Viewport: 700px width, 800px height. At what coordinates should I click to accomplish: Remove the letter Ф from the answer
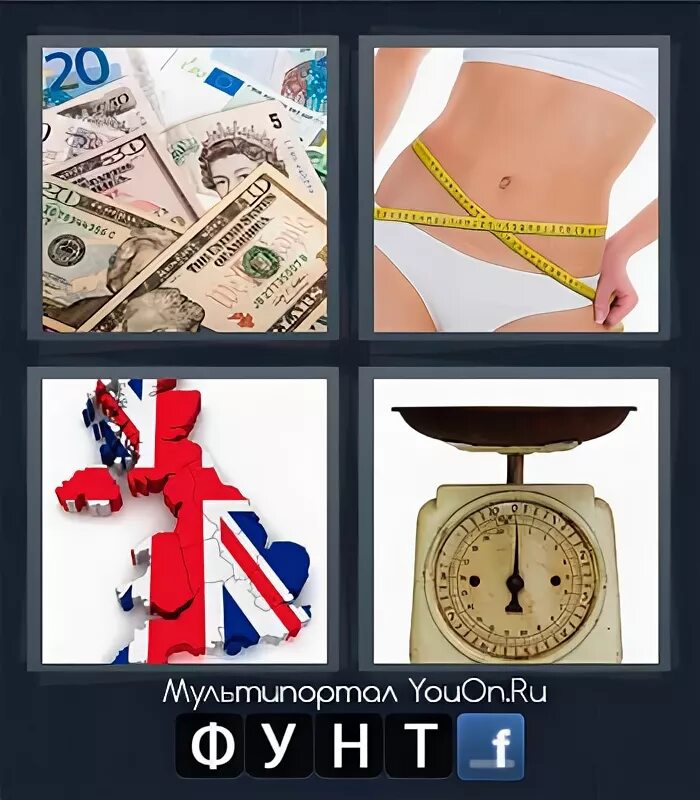tap(209, 747)
